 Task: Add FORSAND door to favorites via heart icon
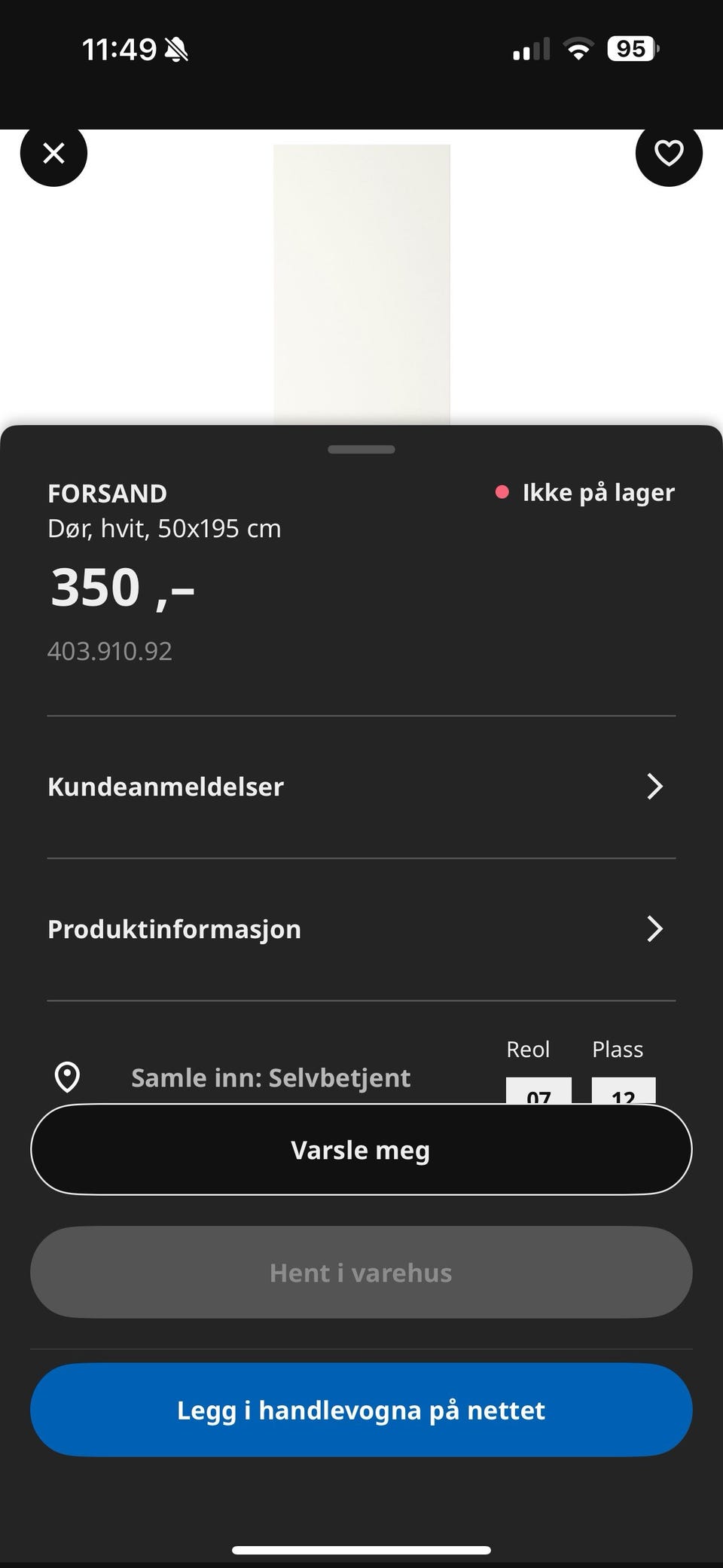[x=669, y=153]
